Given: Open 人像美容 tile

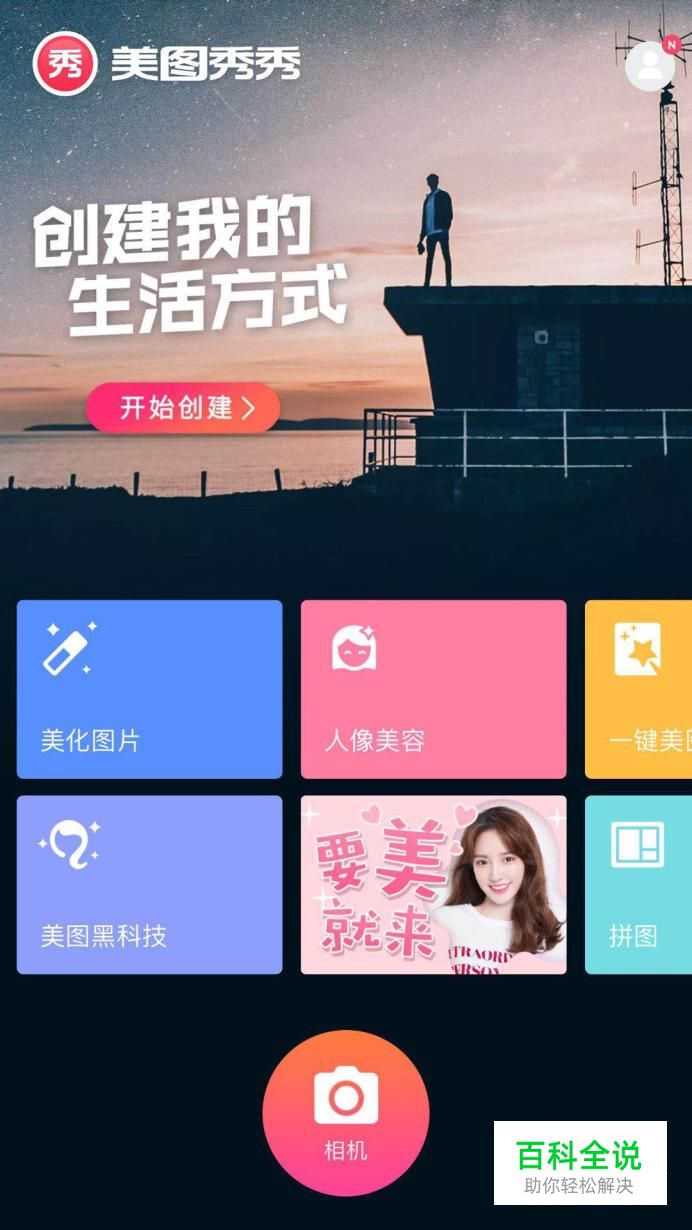Looking at the screenshot, I should coord(433,689).
